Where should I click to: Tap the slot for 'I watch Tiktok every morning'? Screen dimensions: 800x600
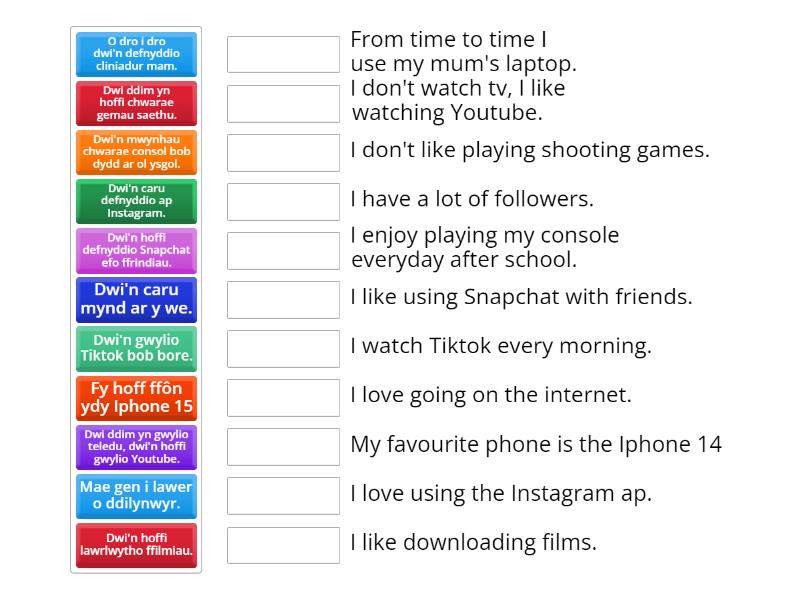283,348
